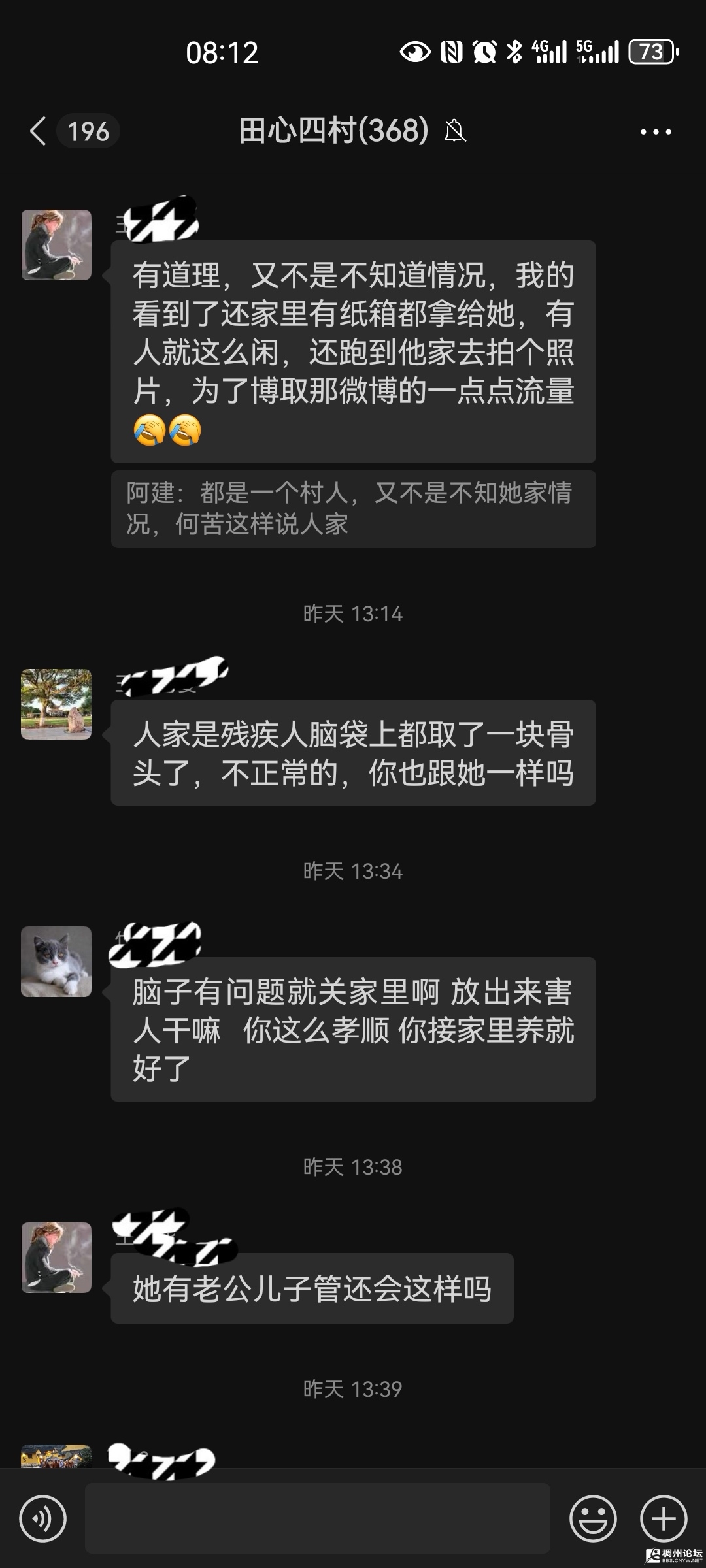
Task: Switch to voice message input
Action: point(43,1518)
